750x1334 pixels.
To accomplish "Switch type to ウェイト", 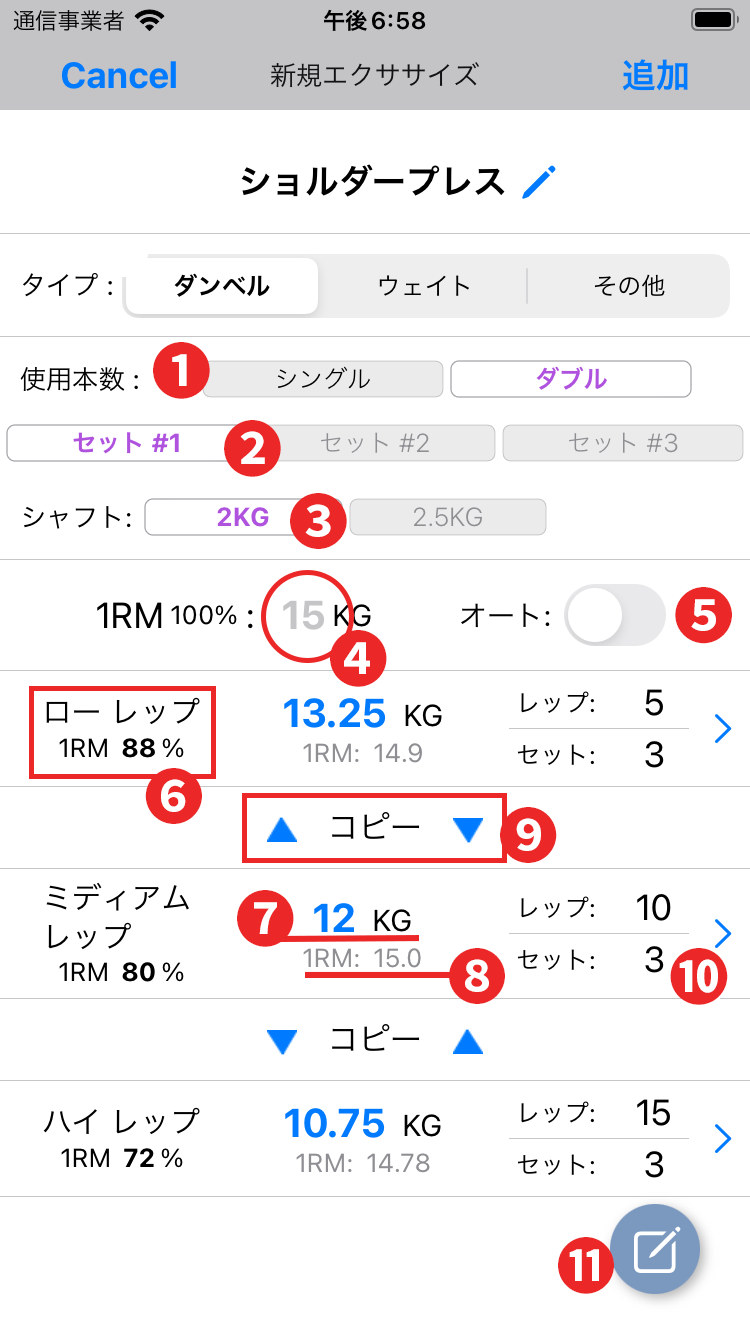I will click(424, 286).
